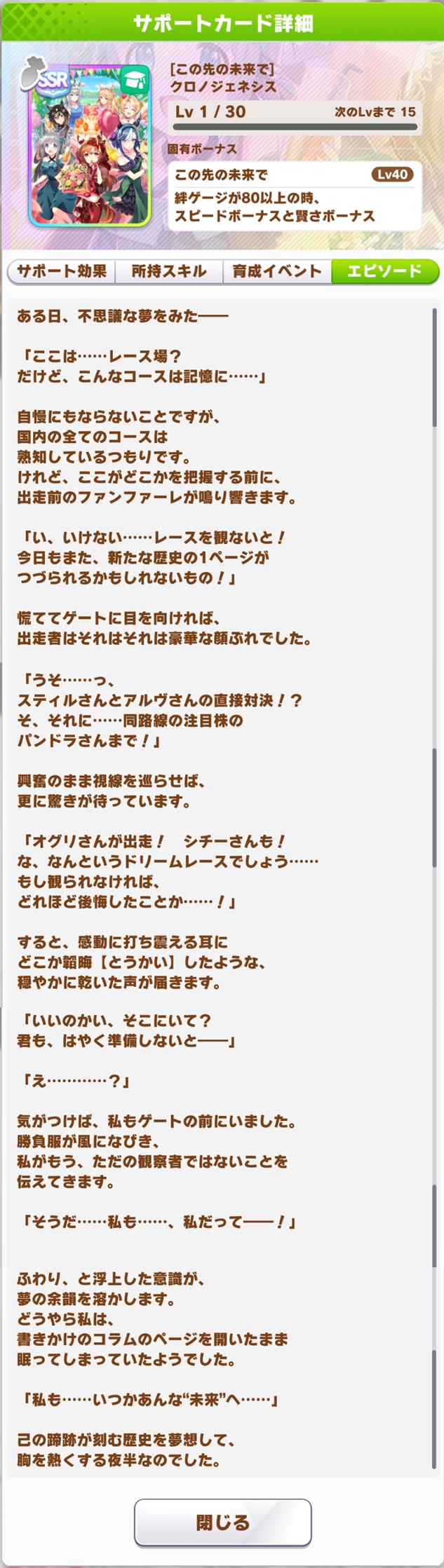Switch to the サポート効果 tab
444x1568 pixels.
pyautogui.click(x=61, y=271)
